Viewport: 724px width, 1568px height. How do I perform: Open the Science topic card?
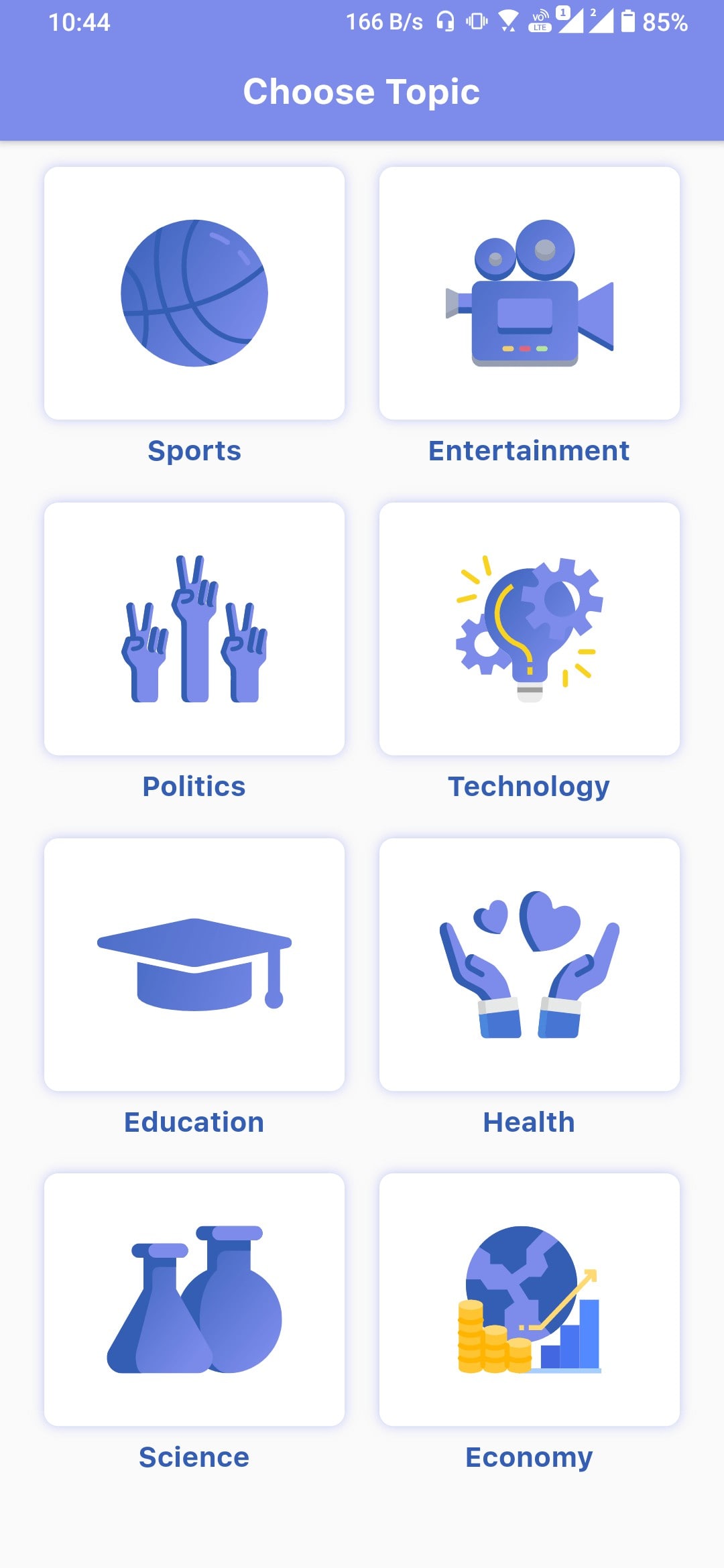tap(194, 1300)
